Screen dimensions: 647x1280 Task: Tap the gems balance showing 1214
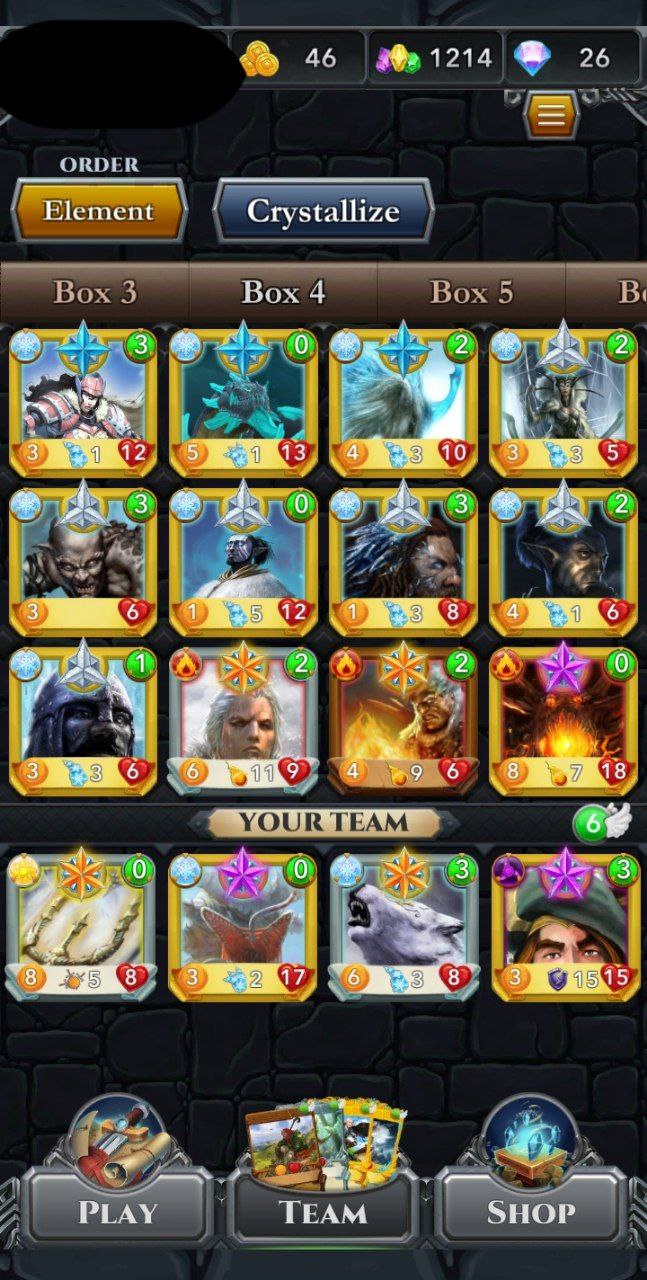pos(435,58)
